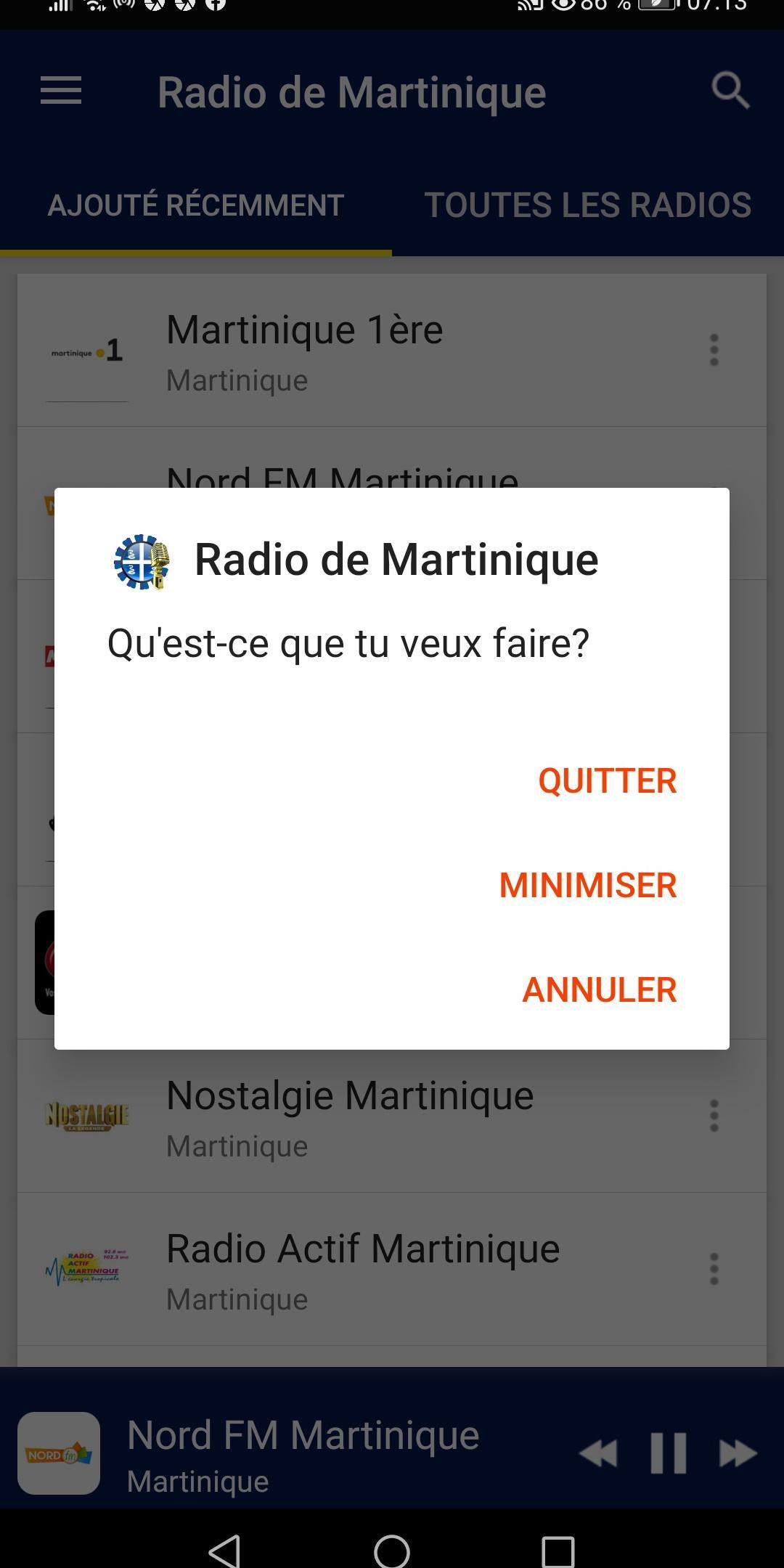
Task: Switch to TOUTES LES RADIOS tab
Action: [588, 205]
